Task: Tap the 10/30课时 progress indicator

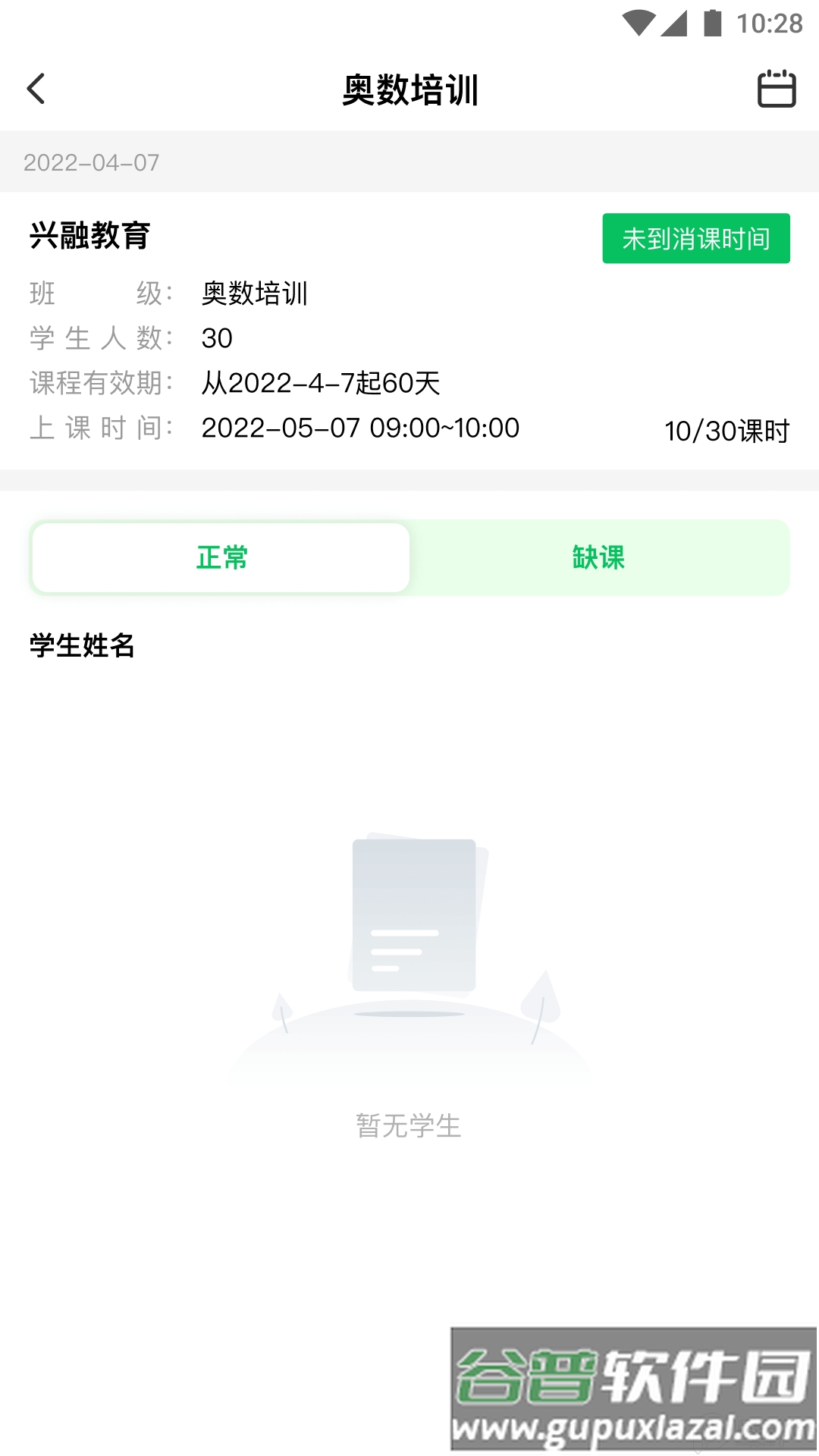Action: [x=727, y=430]
